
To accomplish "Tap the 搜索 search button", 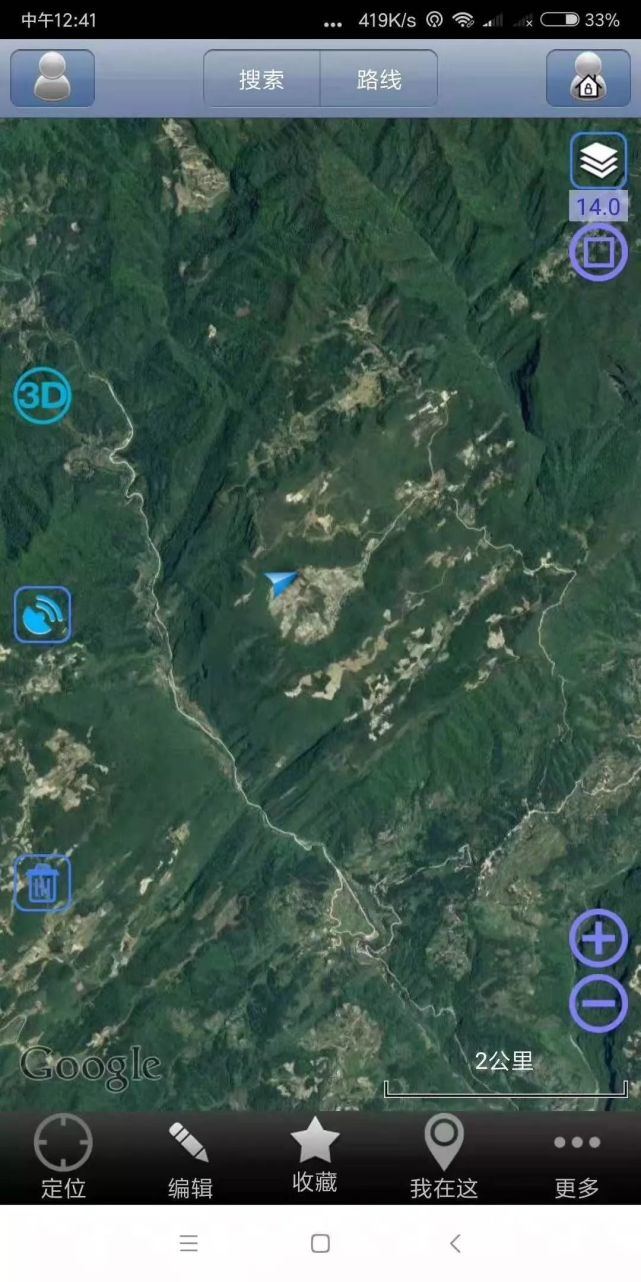I will [262, 79].
